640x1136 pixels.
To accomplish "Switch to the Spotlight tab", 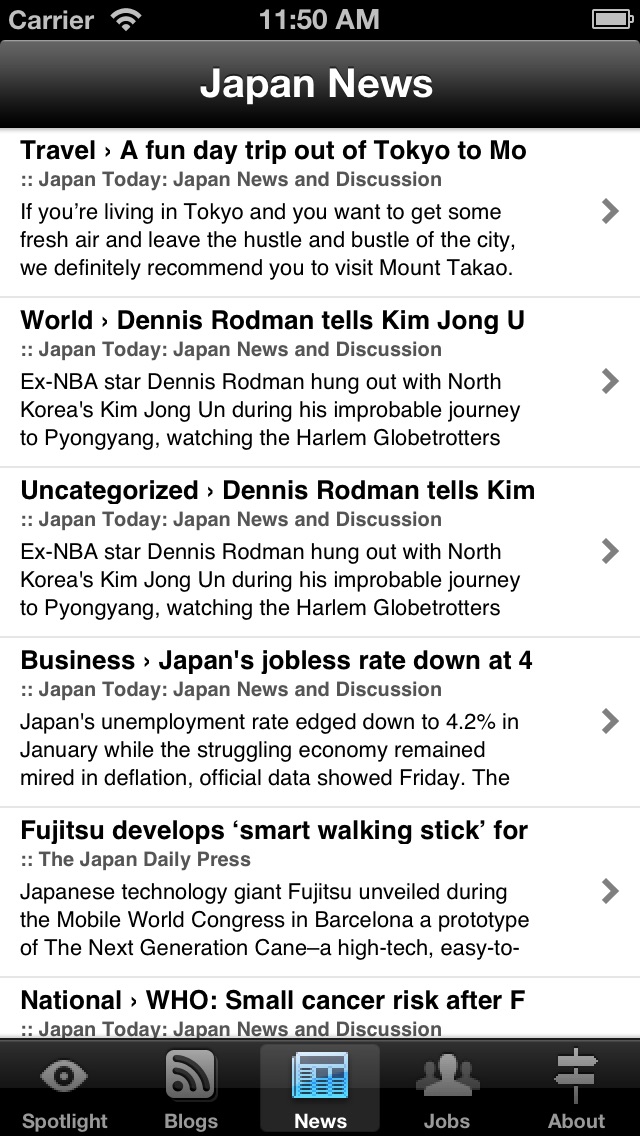I will tap(65, 1089).
